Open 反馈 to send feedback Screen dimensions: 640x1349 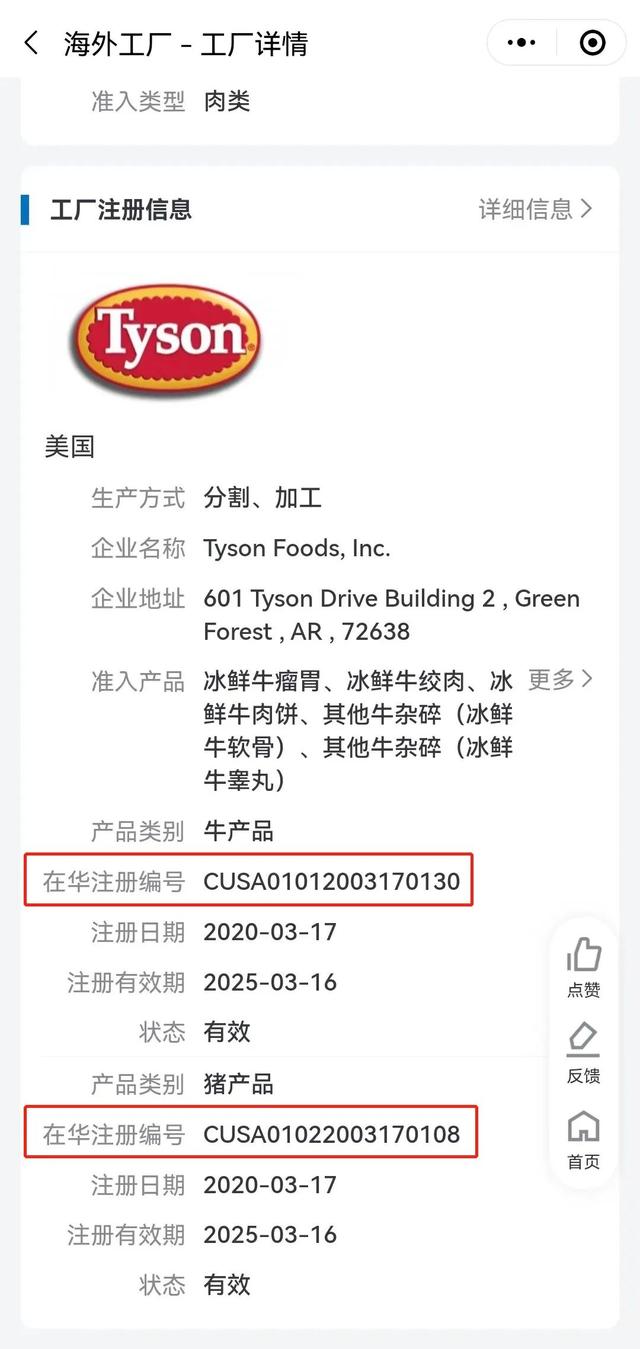click(584, 1053)
